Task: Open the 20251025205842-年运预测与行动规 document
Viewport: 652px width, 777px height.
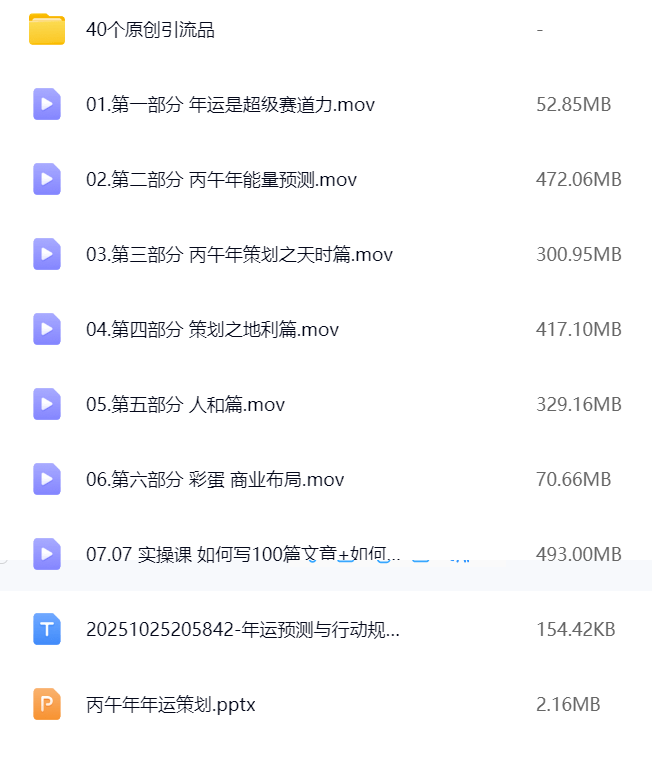Action: point(243,630)
